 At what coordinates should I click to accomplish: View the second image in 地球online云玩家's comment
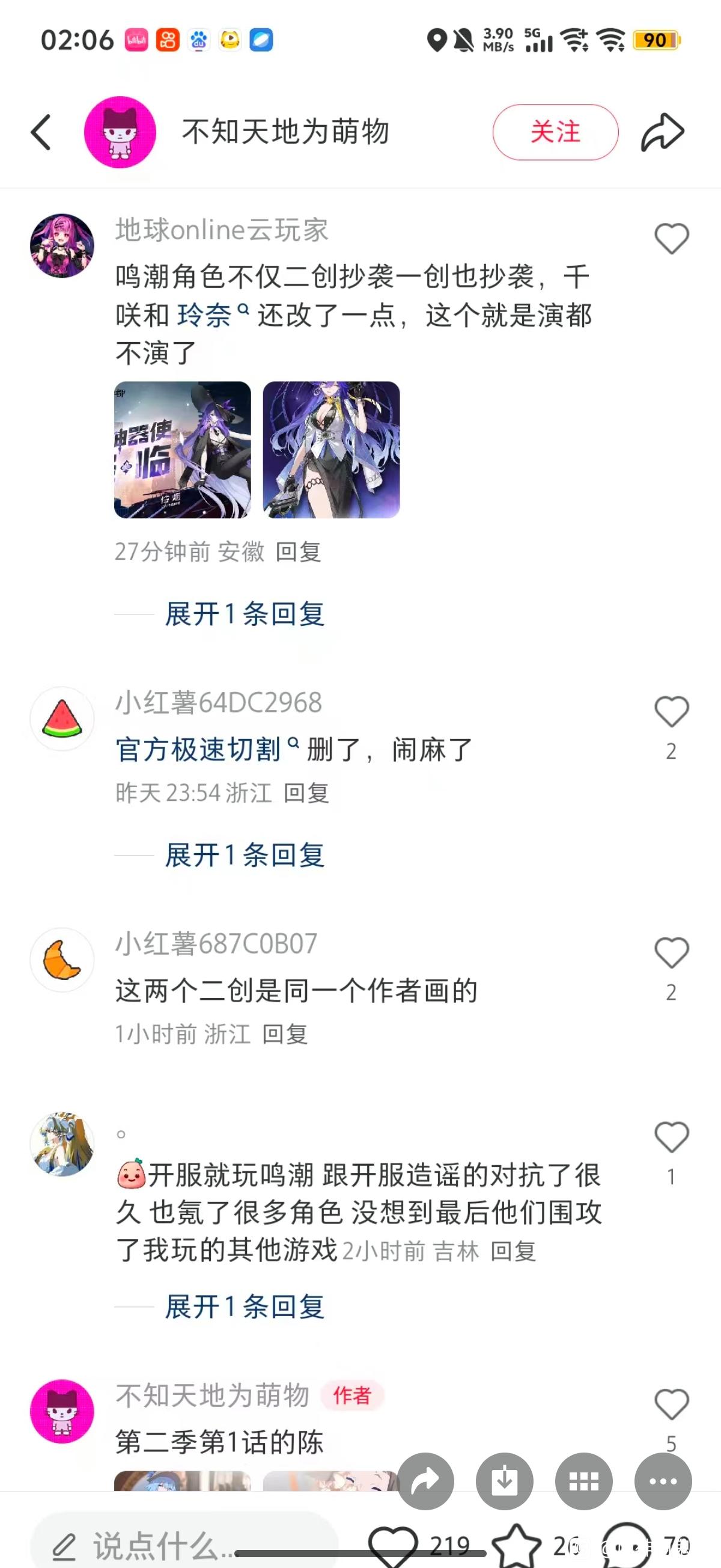click(331, 450)
